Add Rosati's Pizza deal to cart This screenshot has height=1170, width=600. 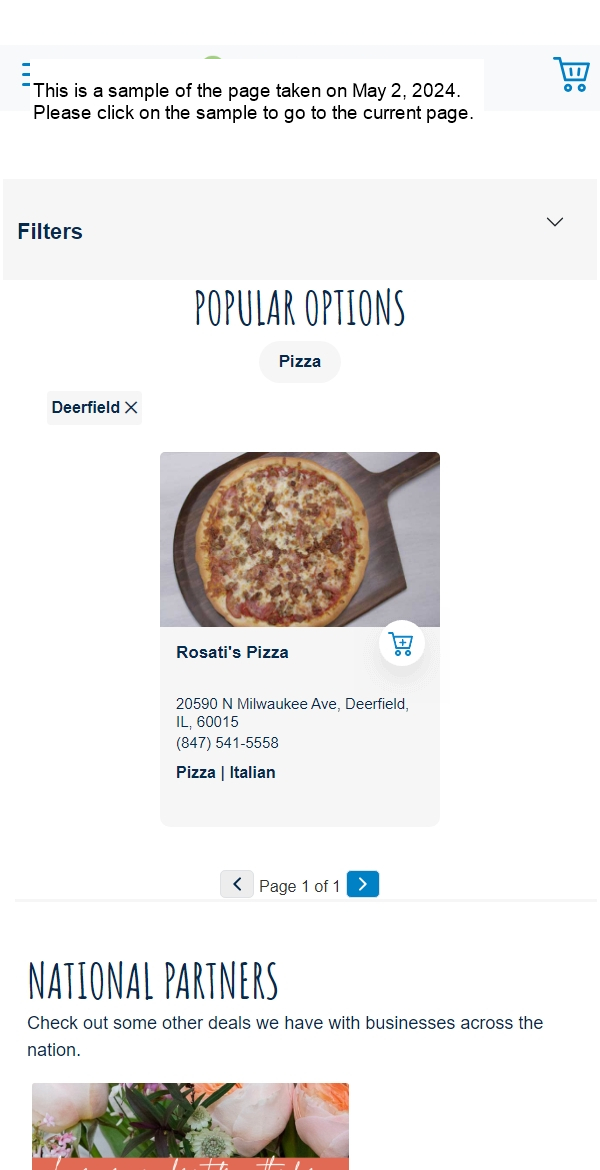(402, 643)
